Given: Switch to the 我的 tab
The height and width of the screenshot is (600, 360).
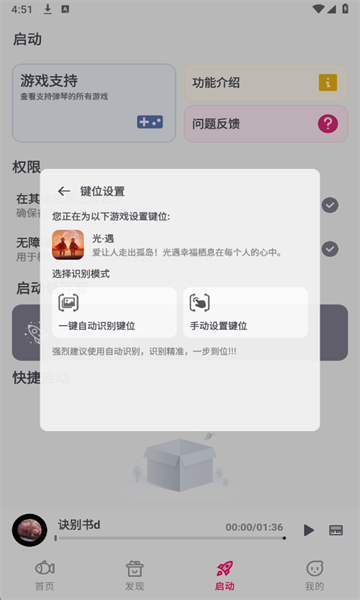Looking at the screenshot, I should 314,576.
